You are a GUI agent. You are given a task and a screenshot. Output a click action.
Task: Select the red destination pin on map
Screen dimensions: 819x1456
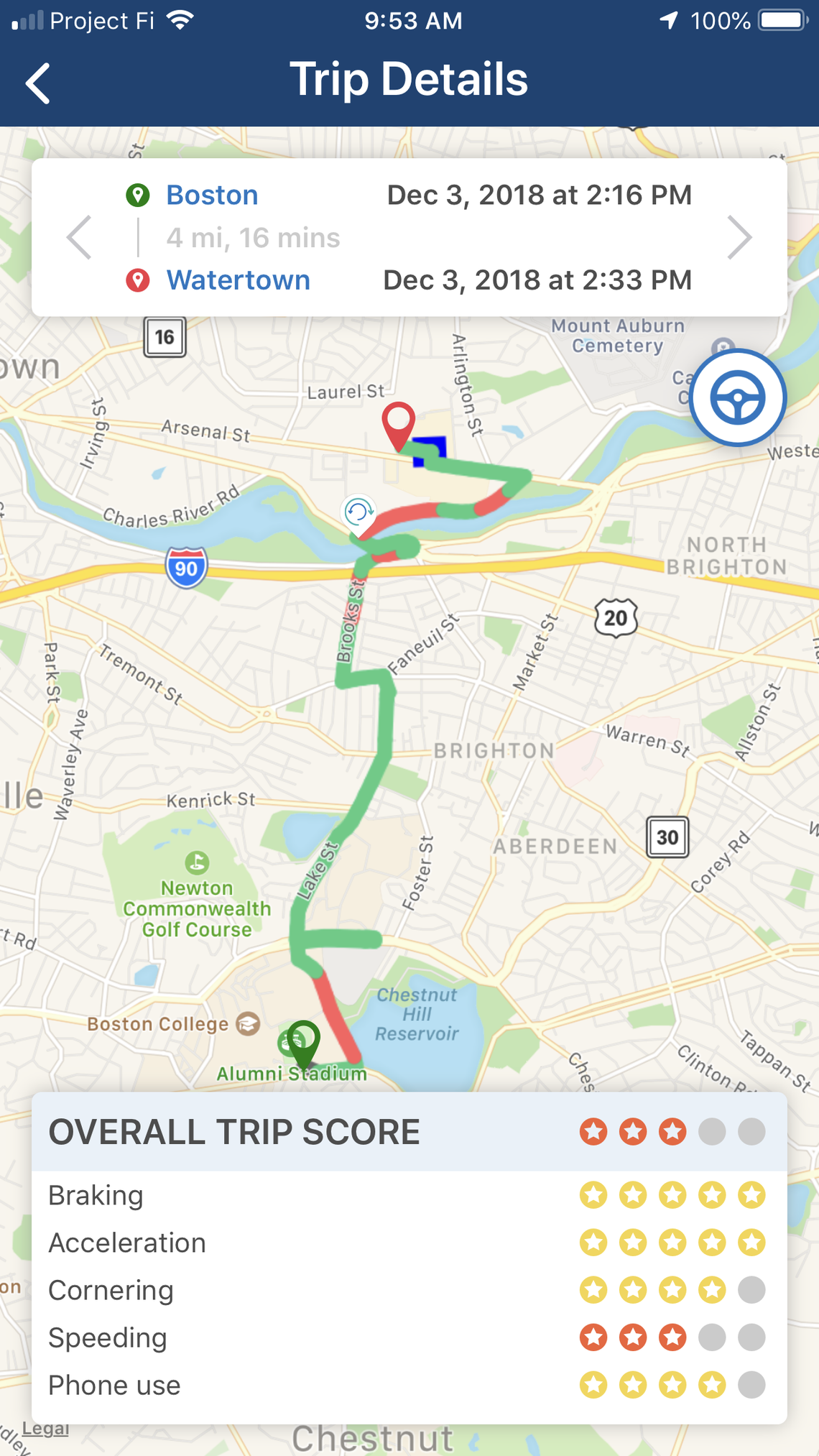(x=398, y=422)
